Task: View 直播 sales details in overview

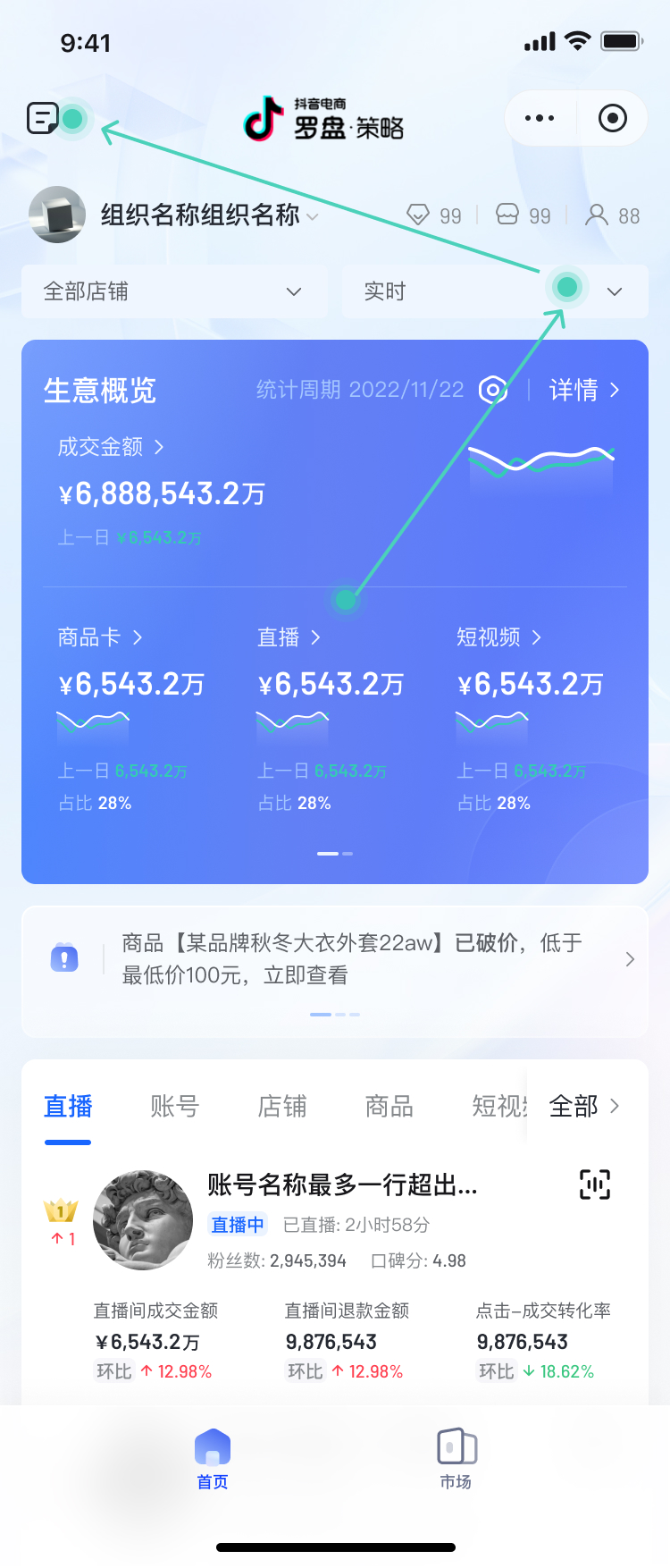Action: [288, 637]
